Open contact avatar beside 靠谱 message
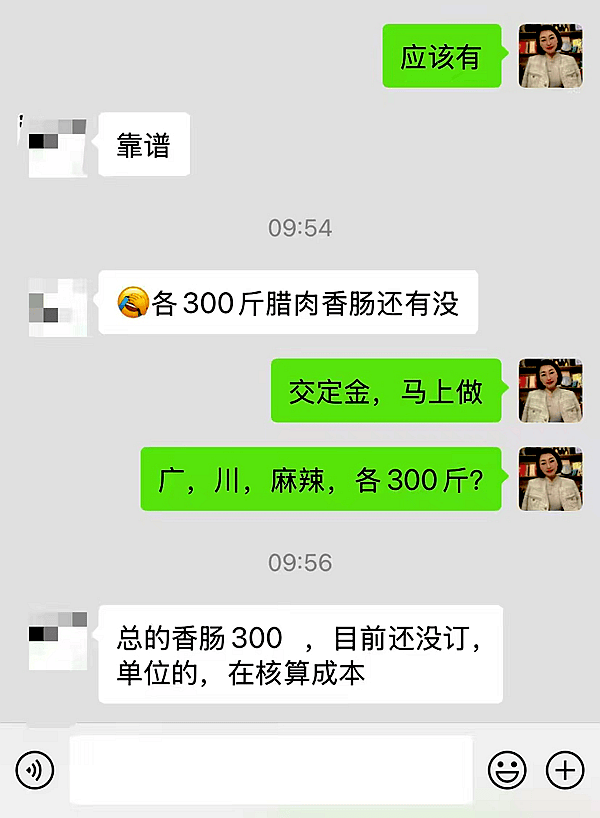The height and width of the screenshot is (818, 600). [56, 147]
